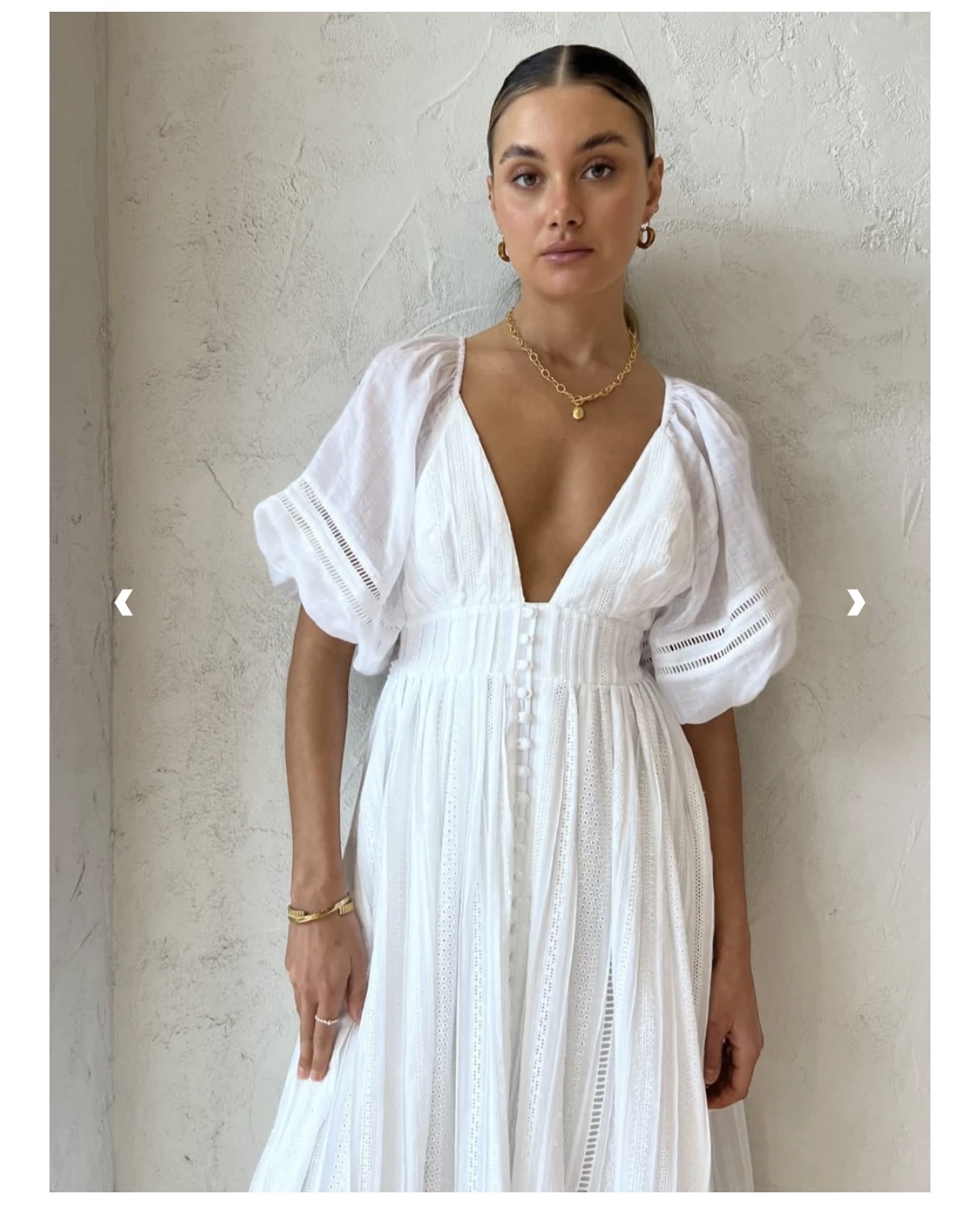The height and width of the screenshot is (1215, 980).
Task: Advance the carousel with the right arrow
Action: coord(856,603)
